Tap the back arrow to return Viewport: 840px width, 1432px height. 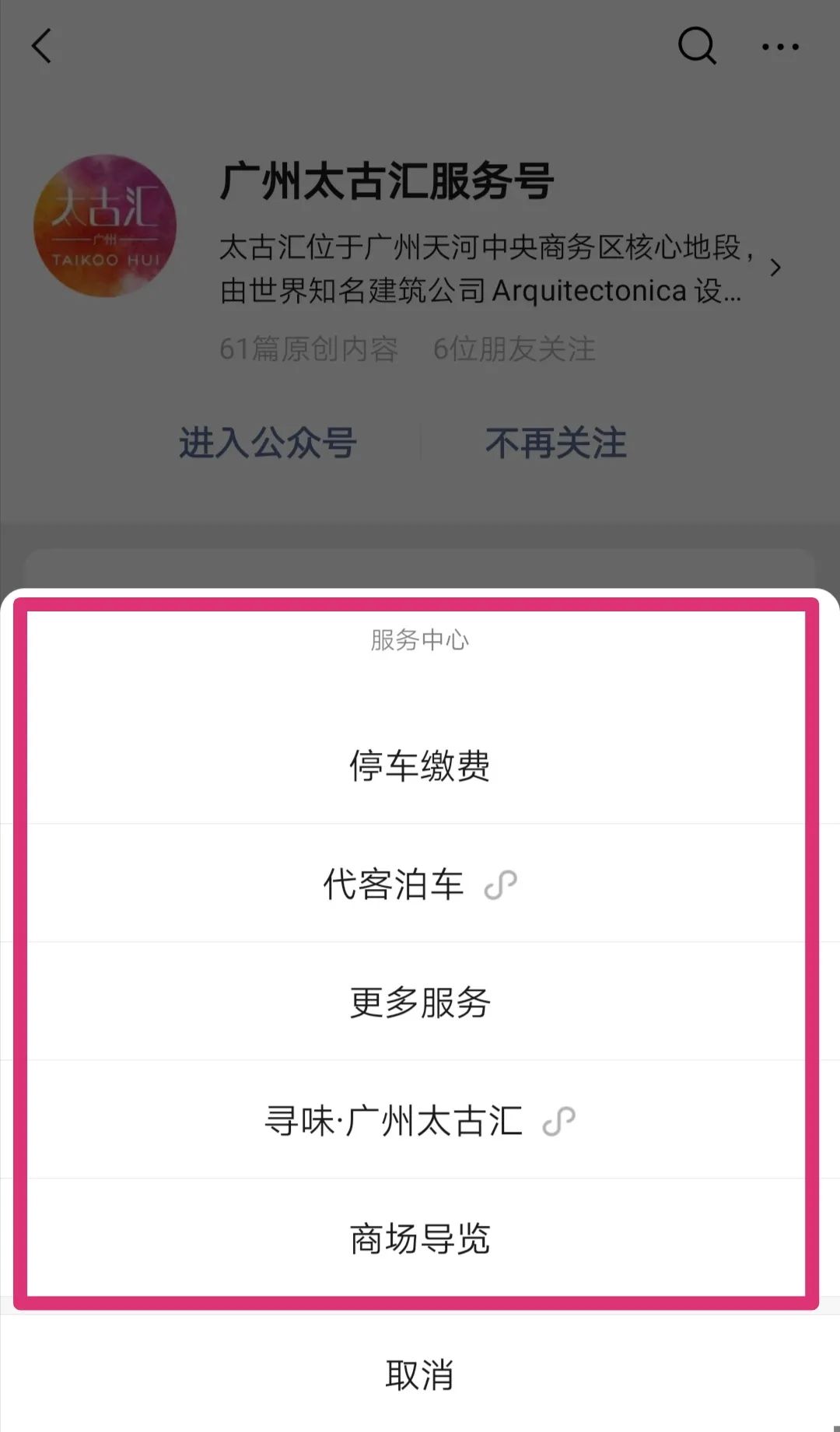pyautogui.click(x=42, y=47)
